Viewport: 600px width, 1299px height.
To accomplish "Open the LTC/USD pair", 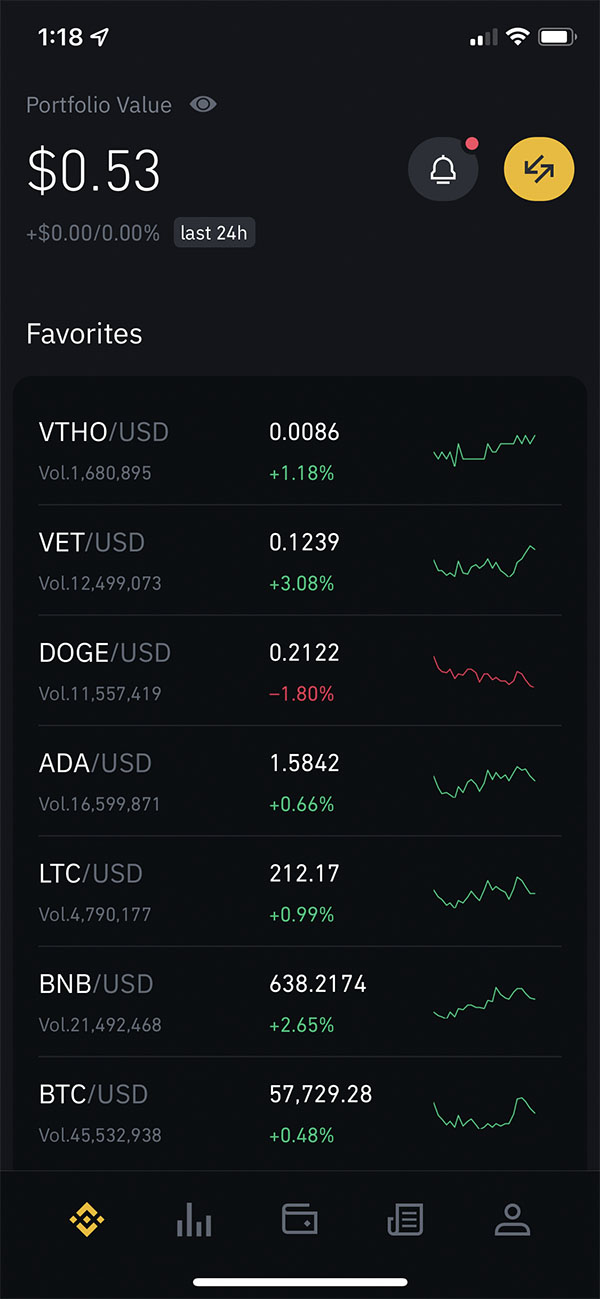I will [x=300, y=892].
